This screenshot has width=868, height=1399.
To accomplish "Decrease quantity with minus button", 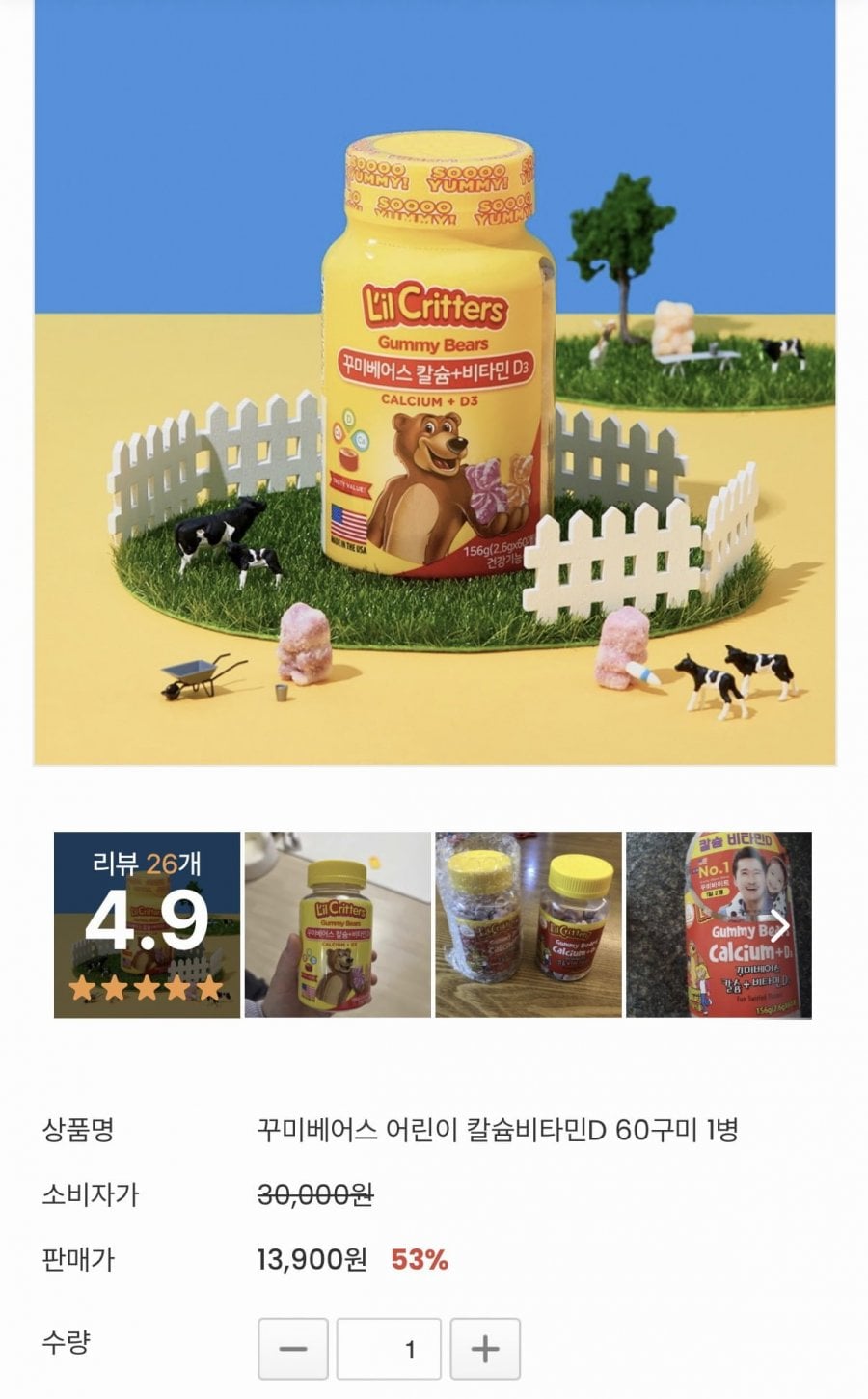I will [x=292, y=1348].
